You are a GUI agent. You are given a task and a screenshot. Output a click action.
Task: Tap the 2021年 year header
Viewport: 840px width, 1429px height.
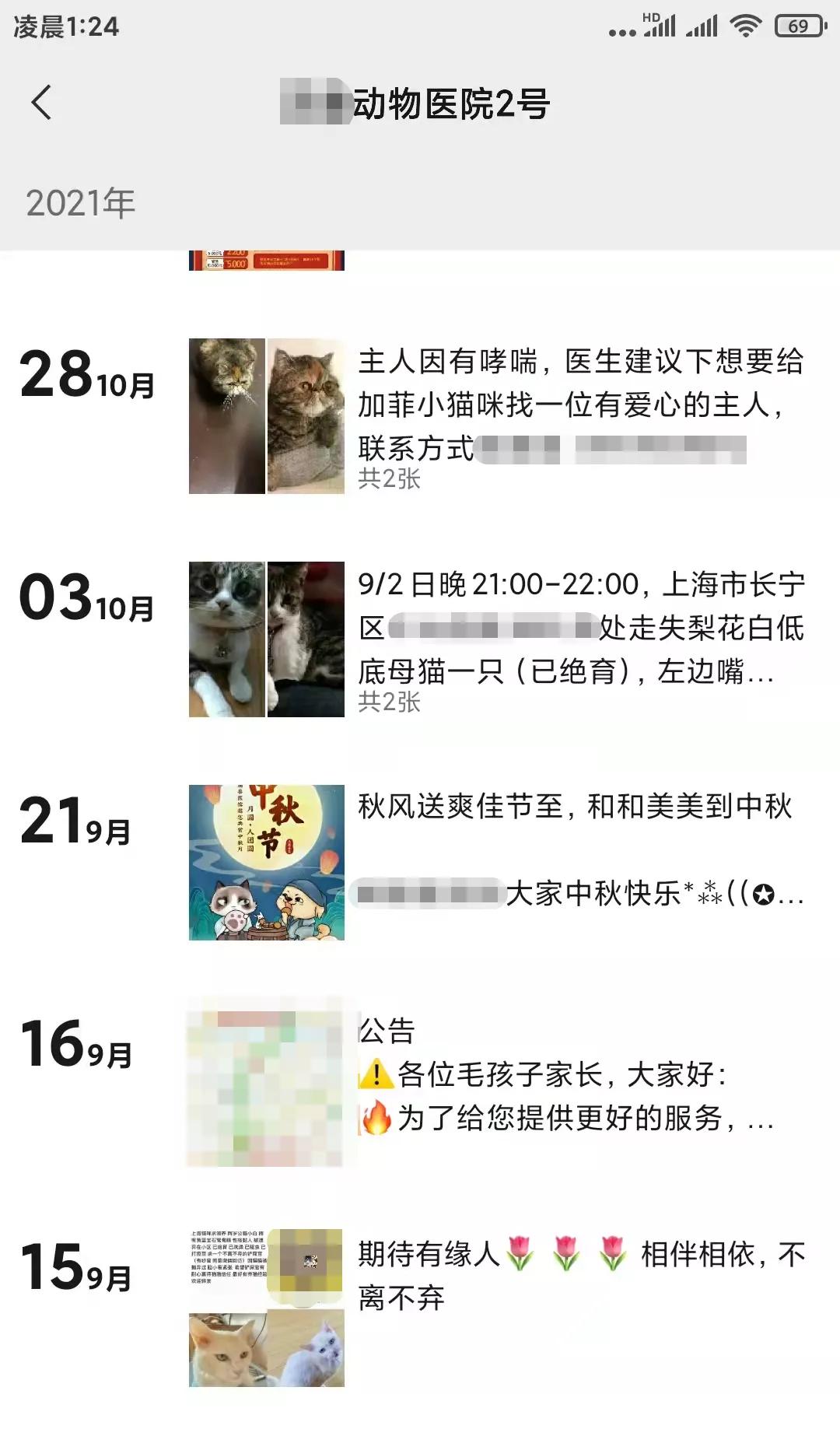(82, 204)
